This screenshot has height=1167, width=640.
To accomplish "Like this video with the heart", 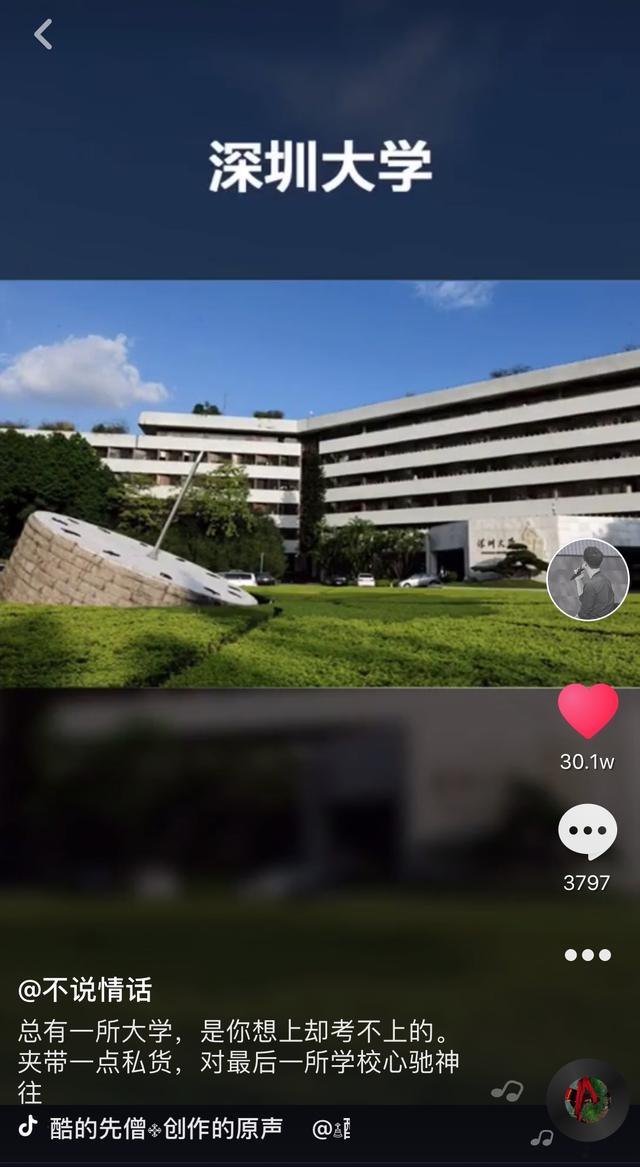I will point(588,711).
